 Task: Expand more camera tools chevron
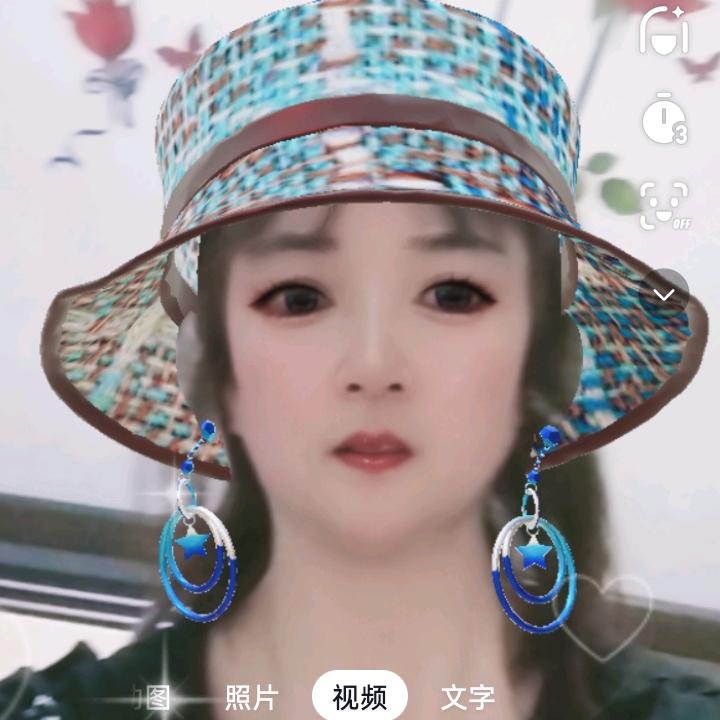[665, 293]
